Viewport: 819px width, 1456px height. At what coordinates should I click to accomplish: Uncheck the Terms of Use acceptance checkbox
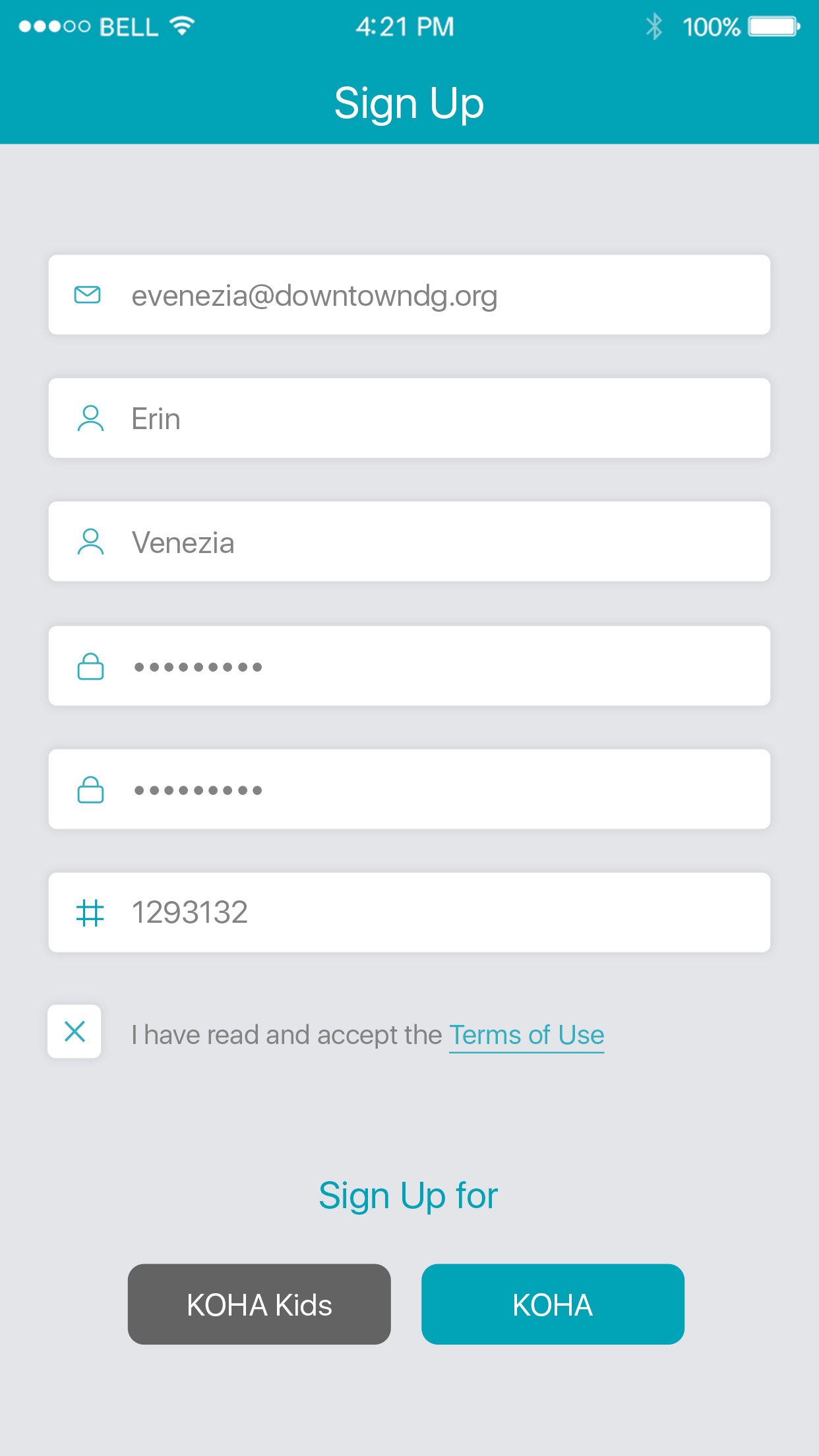[74, 1032]
